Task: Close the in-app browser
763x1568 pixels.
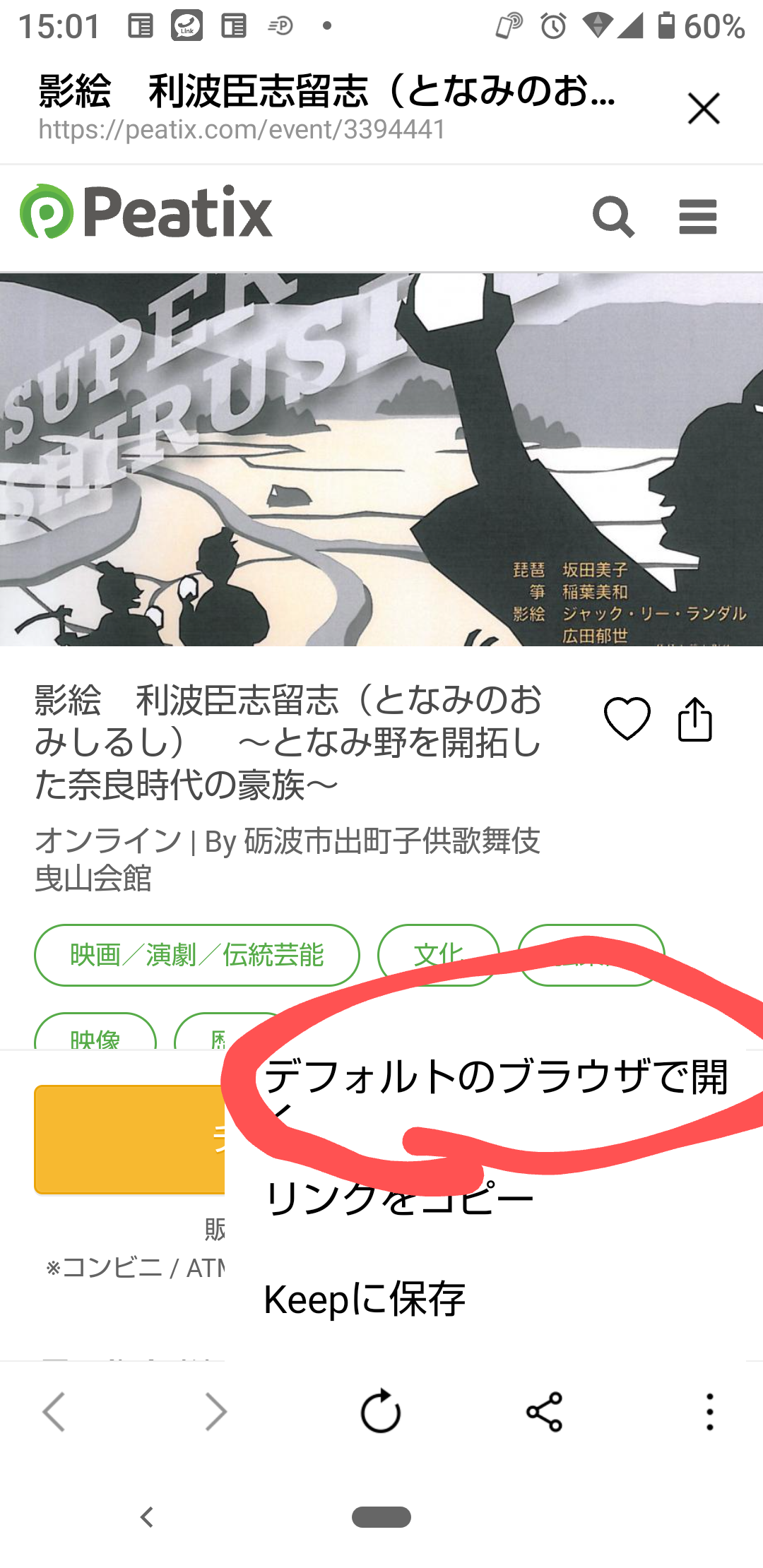Action: point(704,109)
